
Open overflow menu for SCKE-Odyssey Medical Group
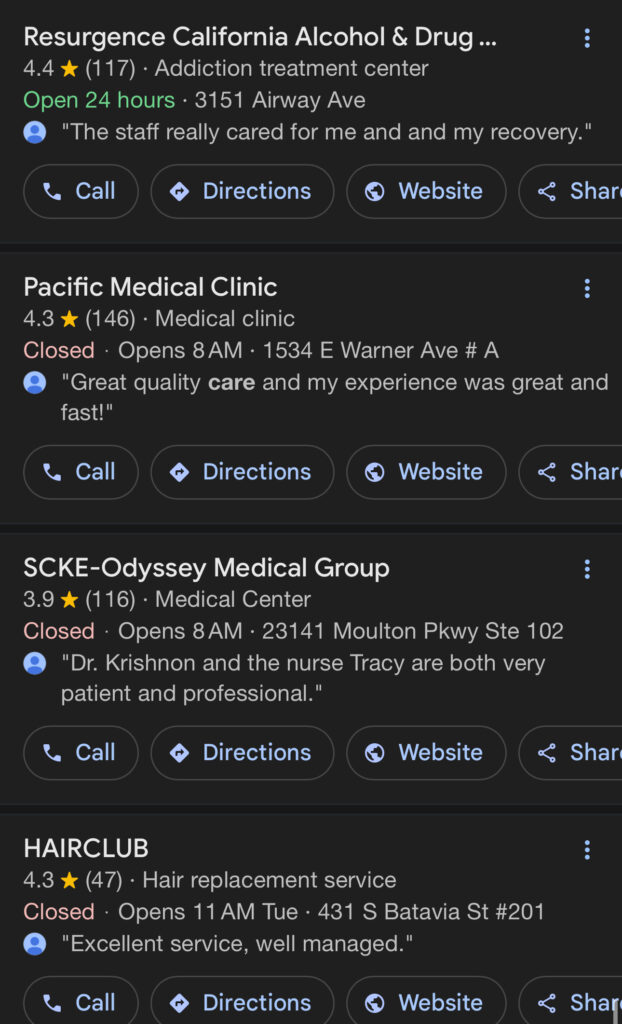coord(587,569)
